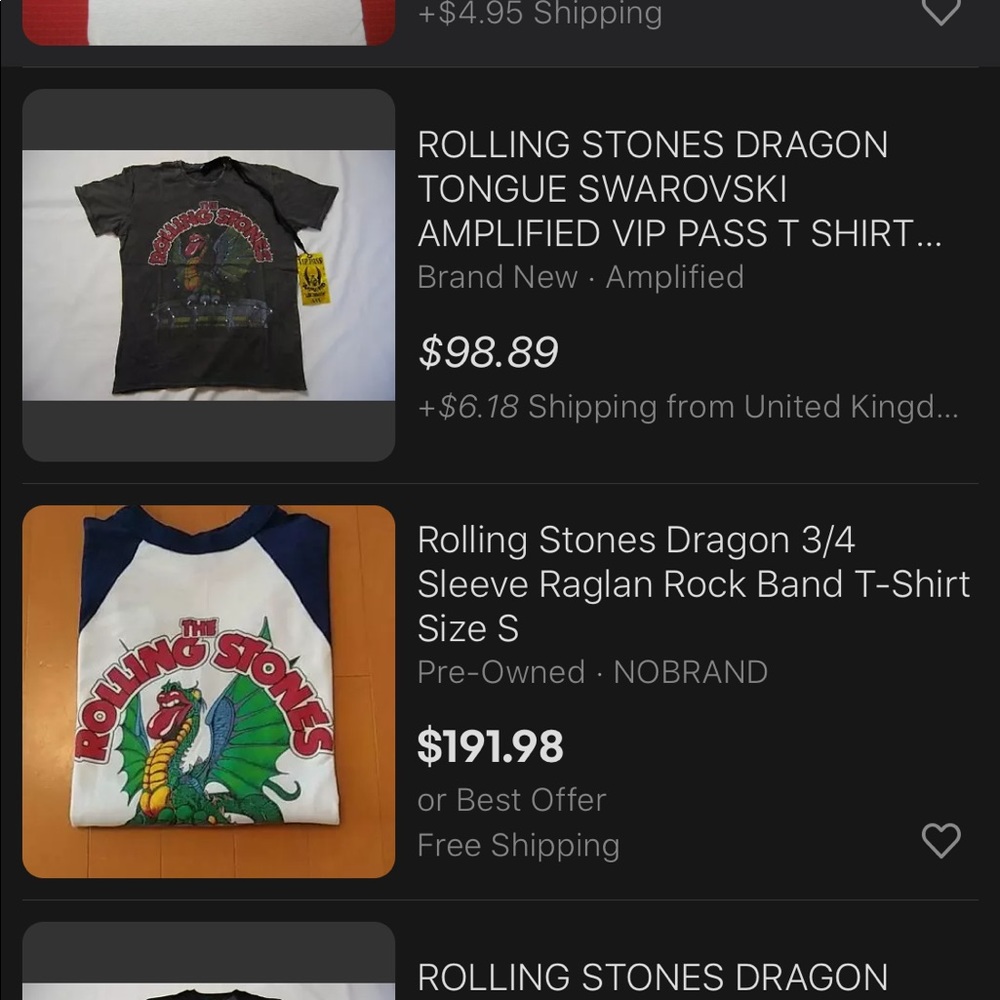Save the $191.98 Raglan shirt to watchlist

click(940, 841)
